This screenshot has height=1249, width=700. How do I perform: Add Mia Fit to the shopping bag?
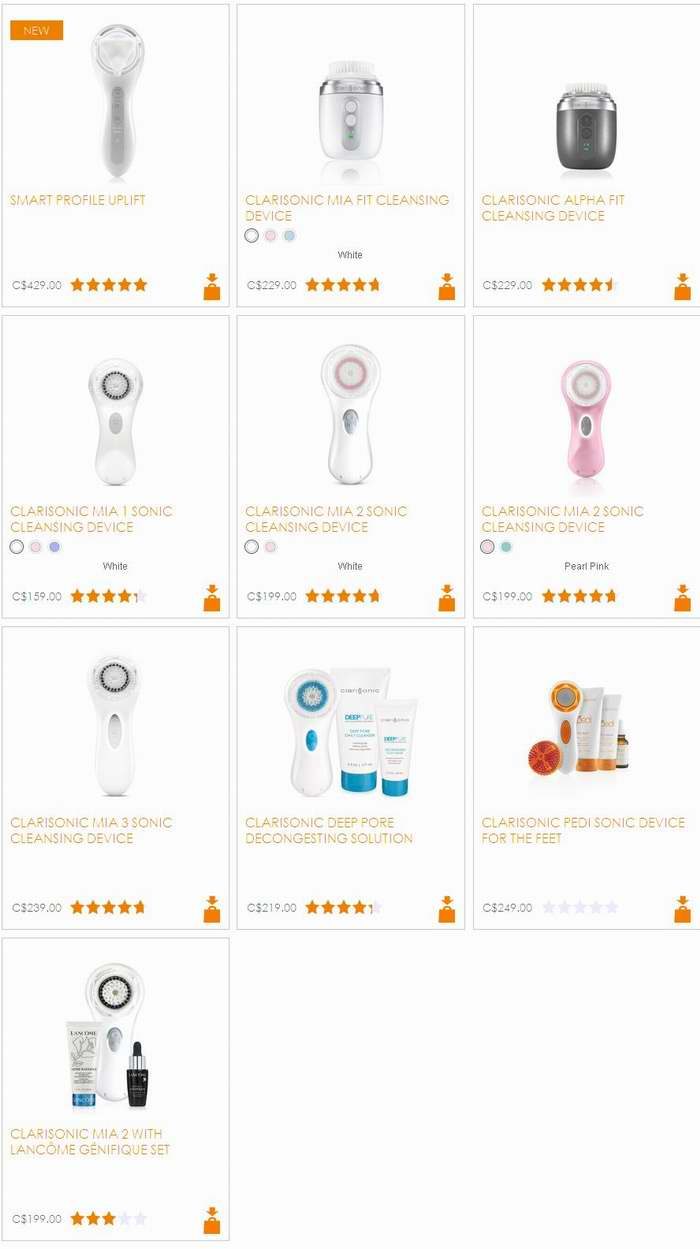point(447,286)
